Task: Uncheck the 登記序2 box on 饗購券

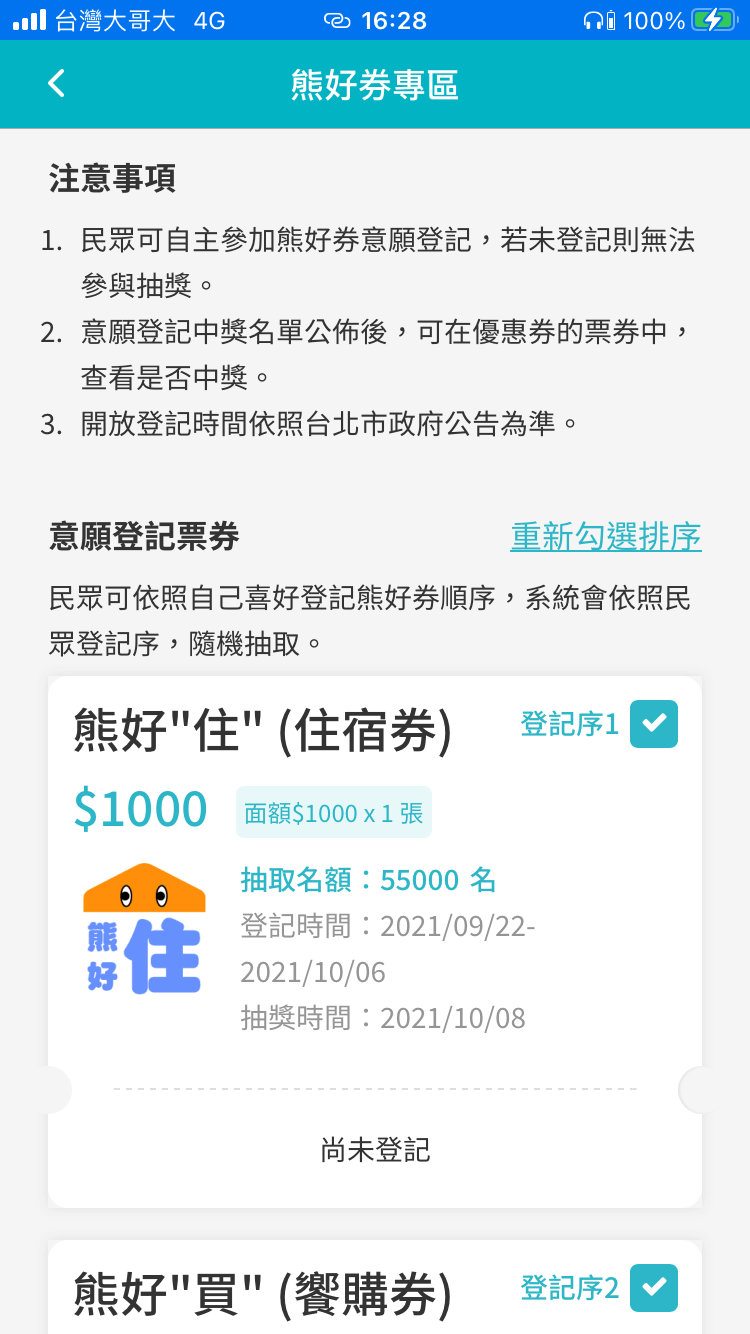Action: click(653, 1288)
